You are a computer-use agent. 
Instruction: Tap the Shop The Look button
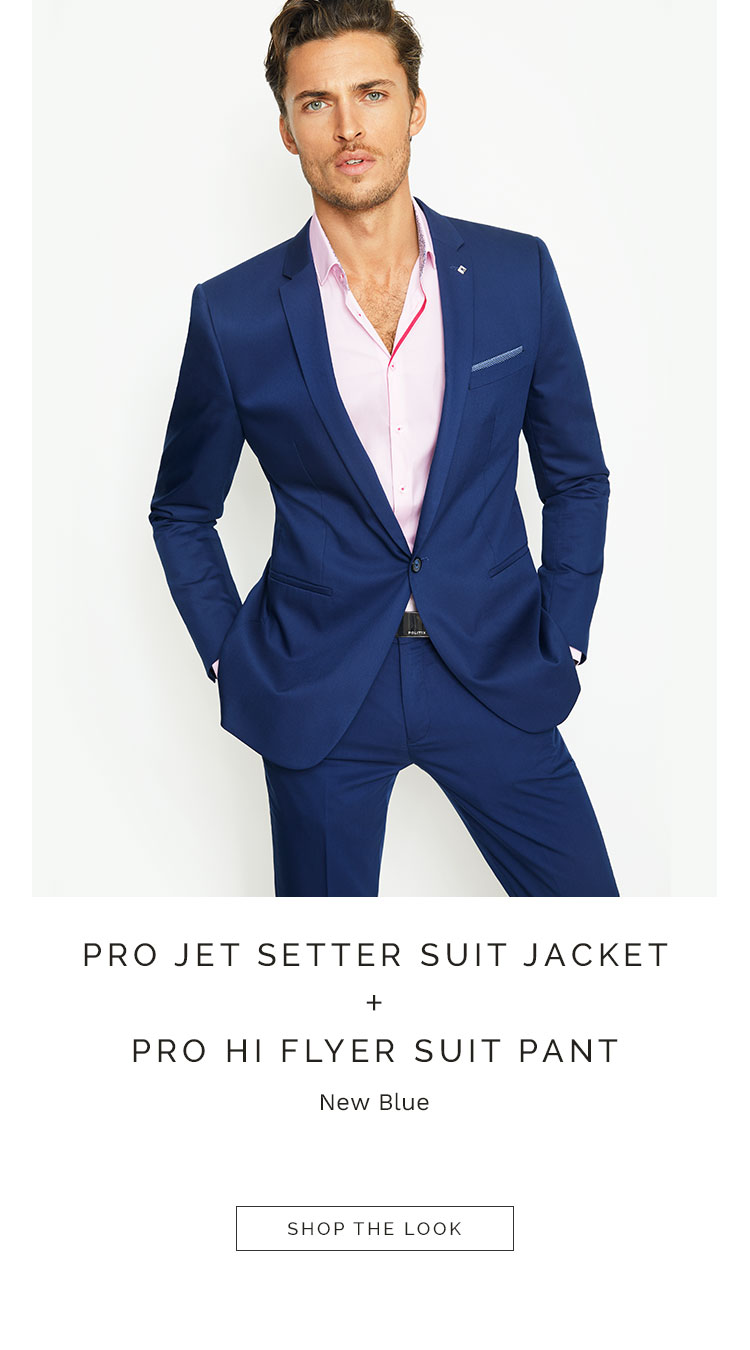[x=375, y=1228]
